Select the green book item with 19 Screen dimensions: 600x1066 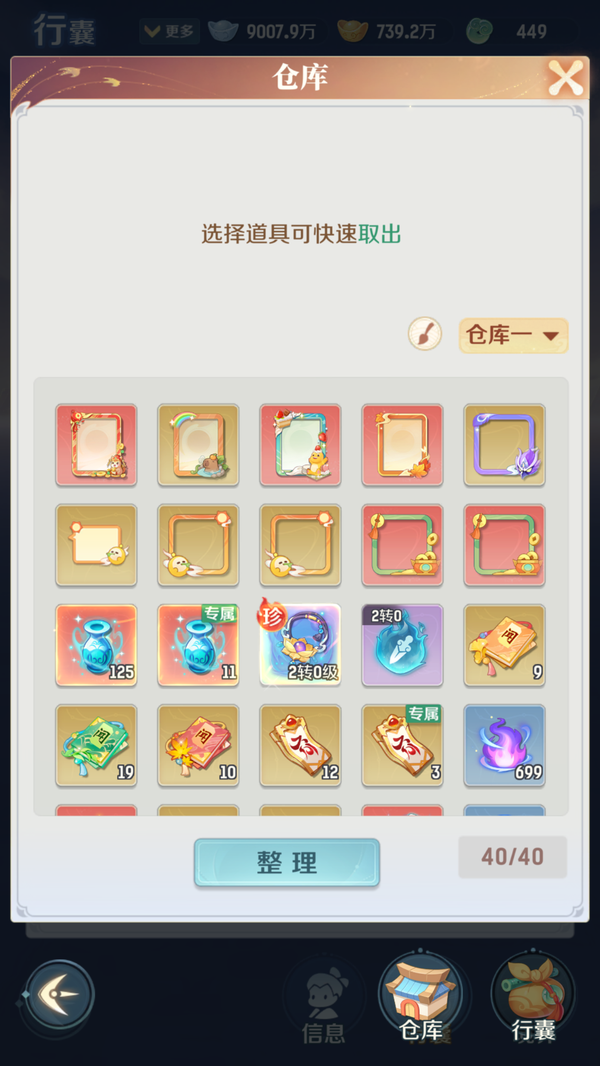pos(96,746)
